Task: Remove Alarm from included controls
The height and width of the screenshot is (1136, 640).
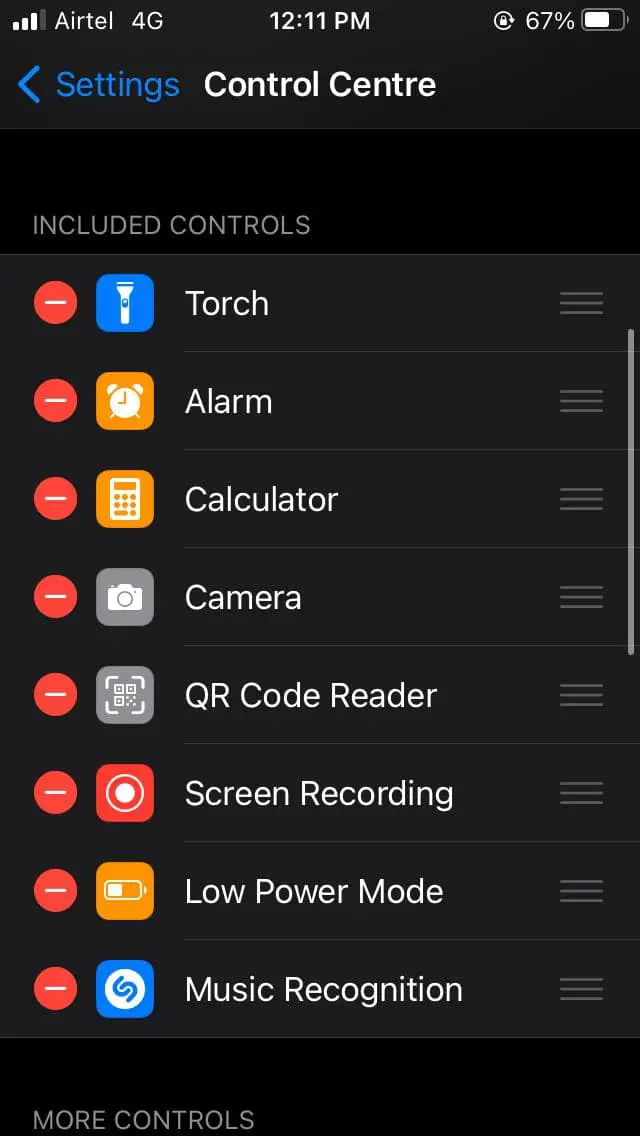Action: (x=55, y=401)
